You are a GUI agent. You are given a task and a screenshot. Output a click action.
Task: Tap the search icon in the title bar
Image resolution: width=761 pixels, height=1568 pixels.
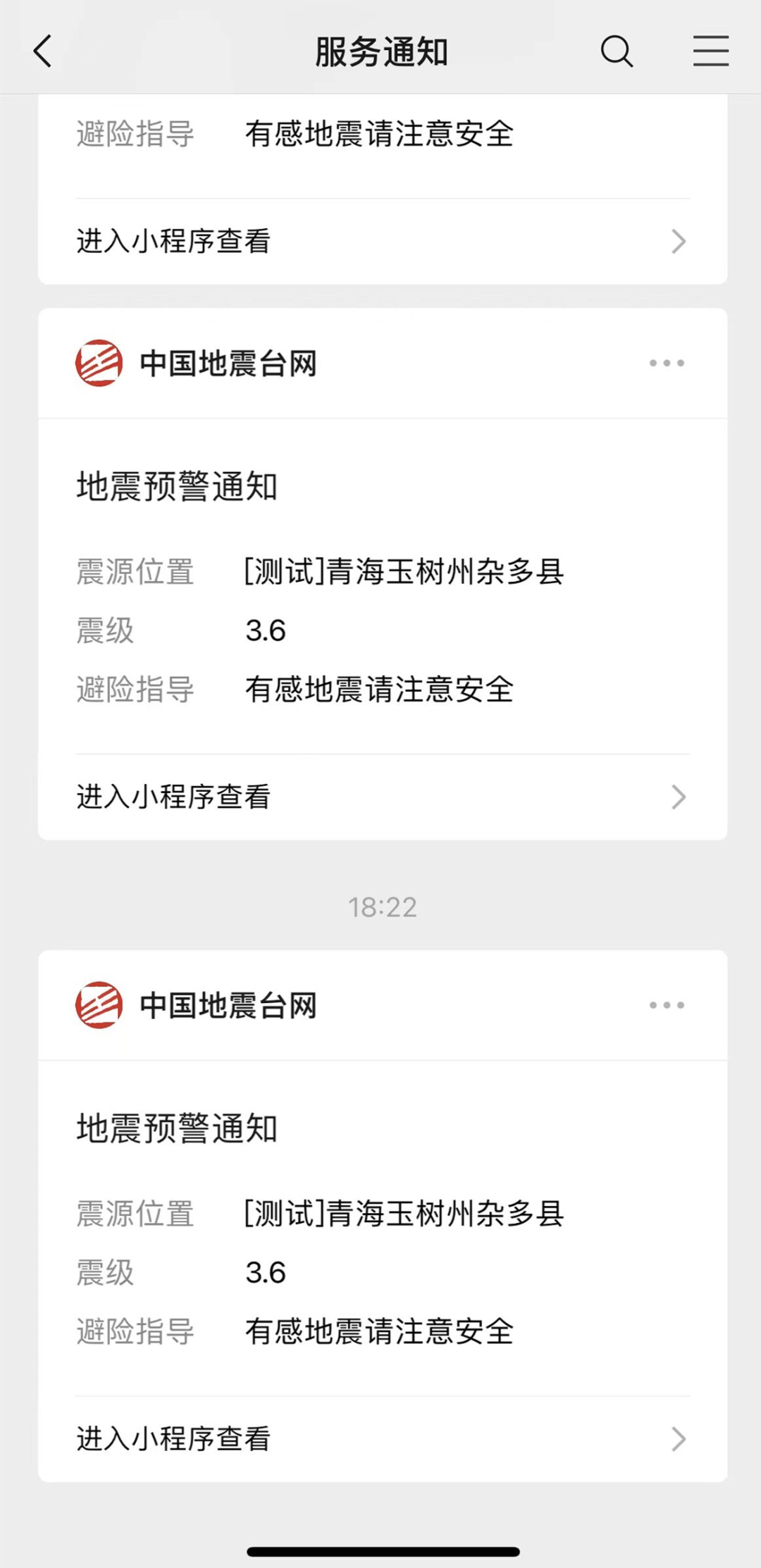tap(617, 51)
